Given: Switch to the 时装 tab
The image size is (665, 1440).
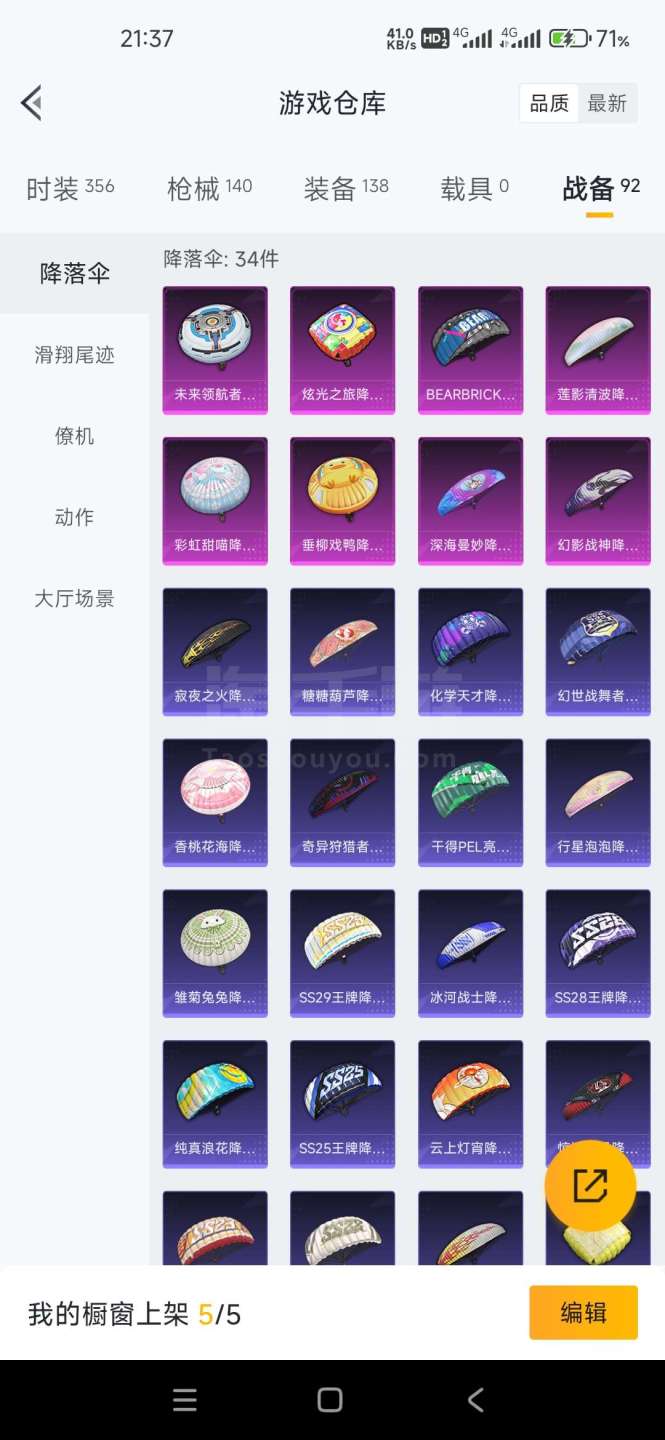Looking at the screenshot, I should tap(70, 188).
